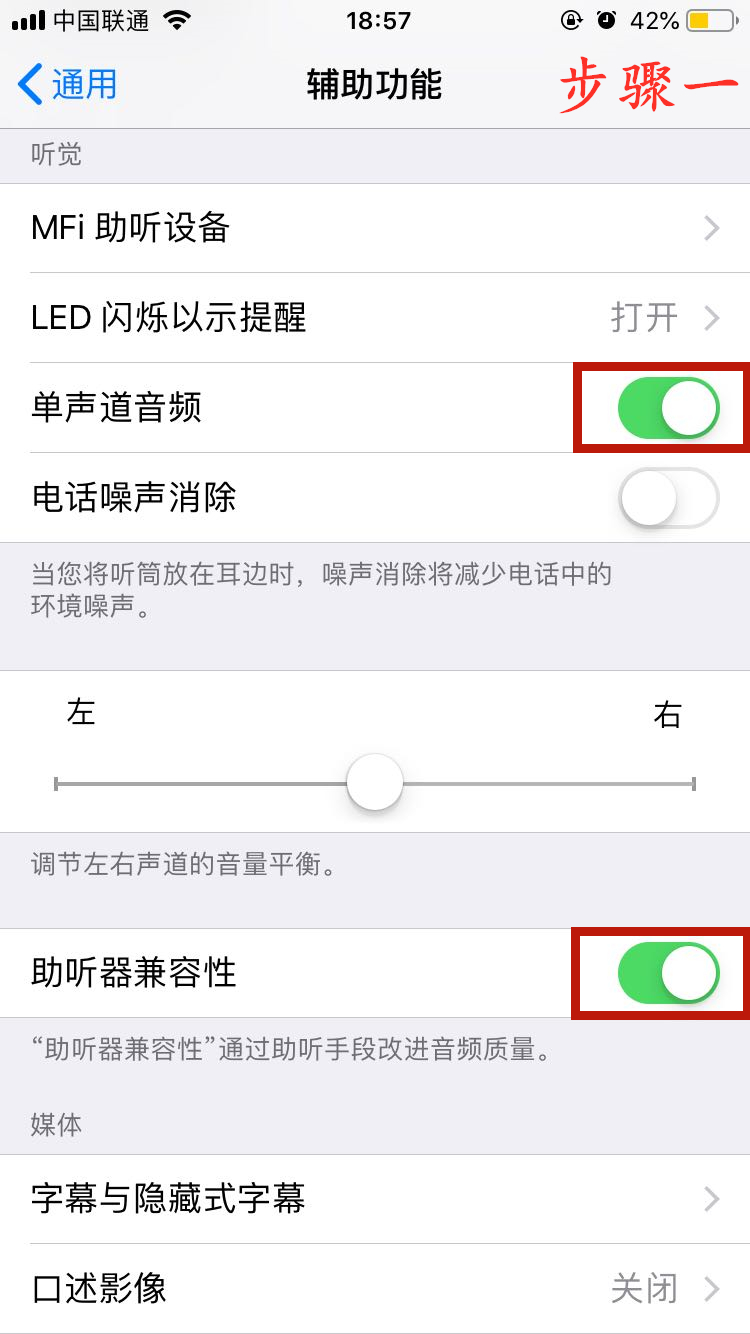Image resolution: width=750 pixels, height=1334 pixels.
Task: Tap the back chevron next to 通用
Action: tap(28, 86)
